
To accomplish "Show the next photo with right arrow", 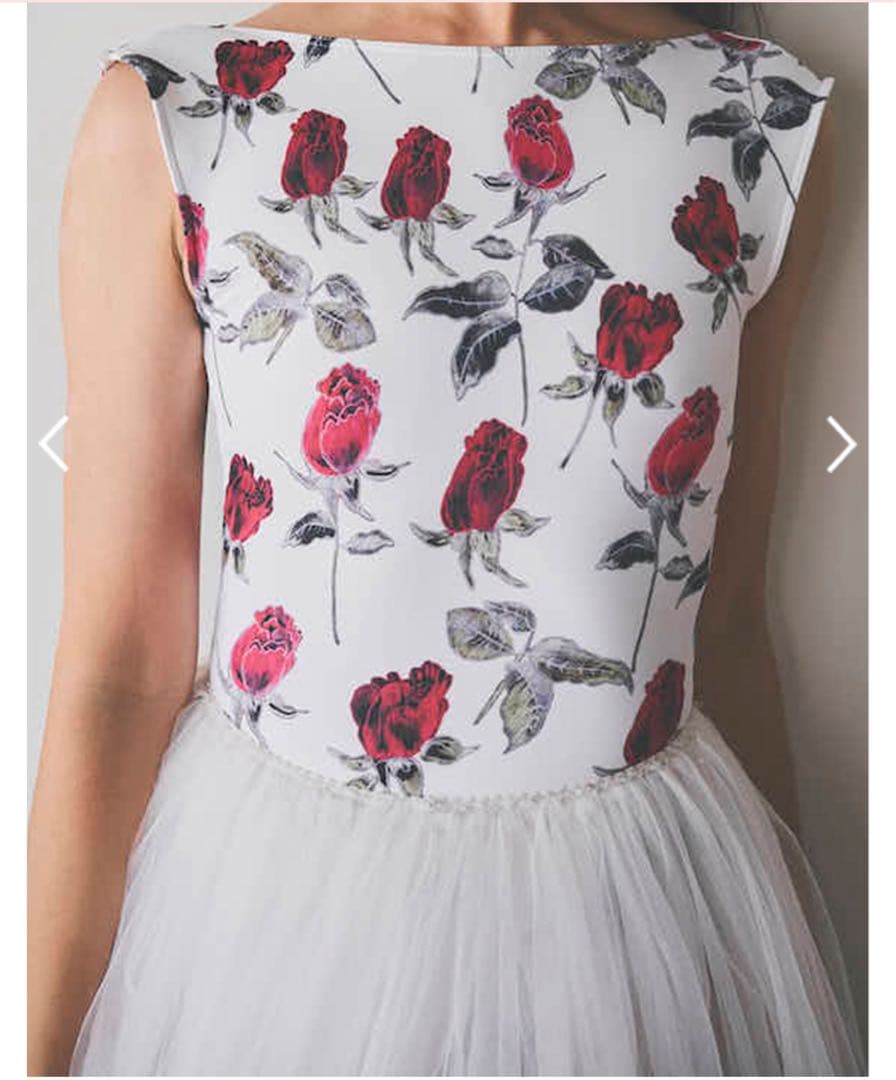I will (841, 444).
